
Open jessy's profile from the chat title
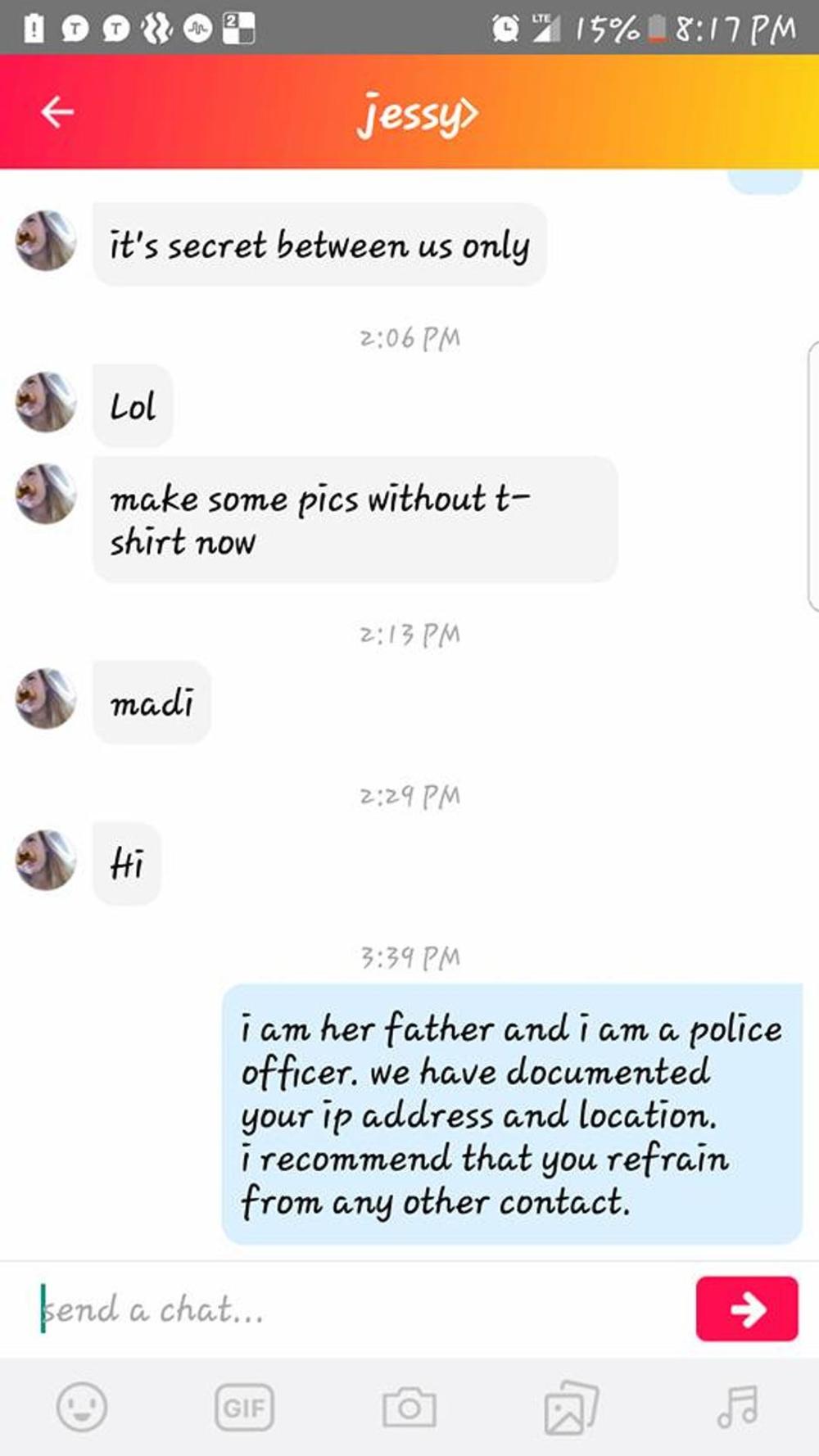(x=418, y=115)
